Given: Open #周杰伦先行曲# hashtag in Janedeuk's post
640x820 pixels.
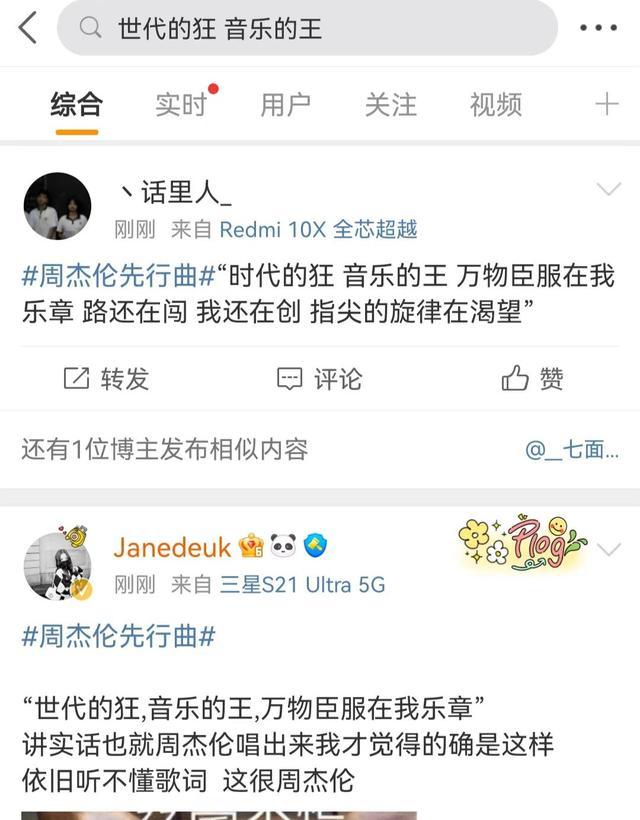Looking at the screenshot, I should tap(118, 637).
